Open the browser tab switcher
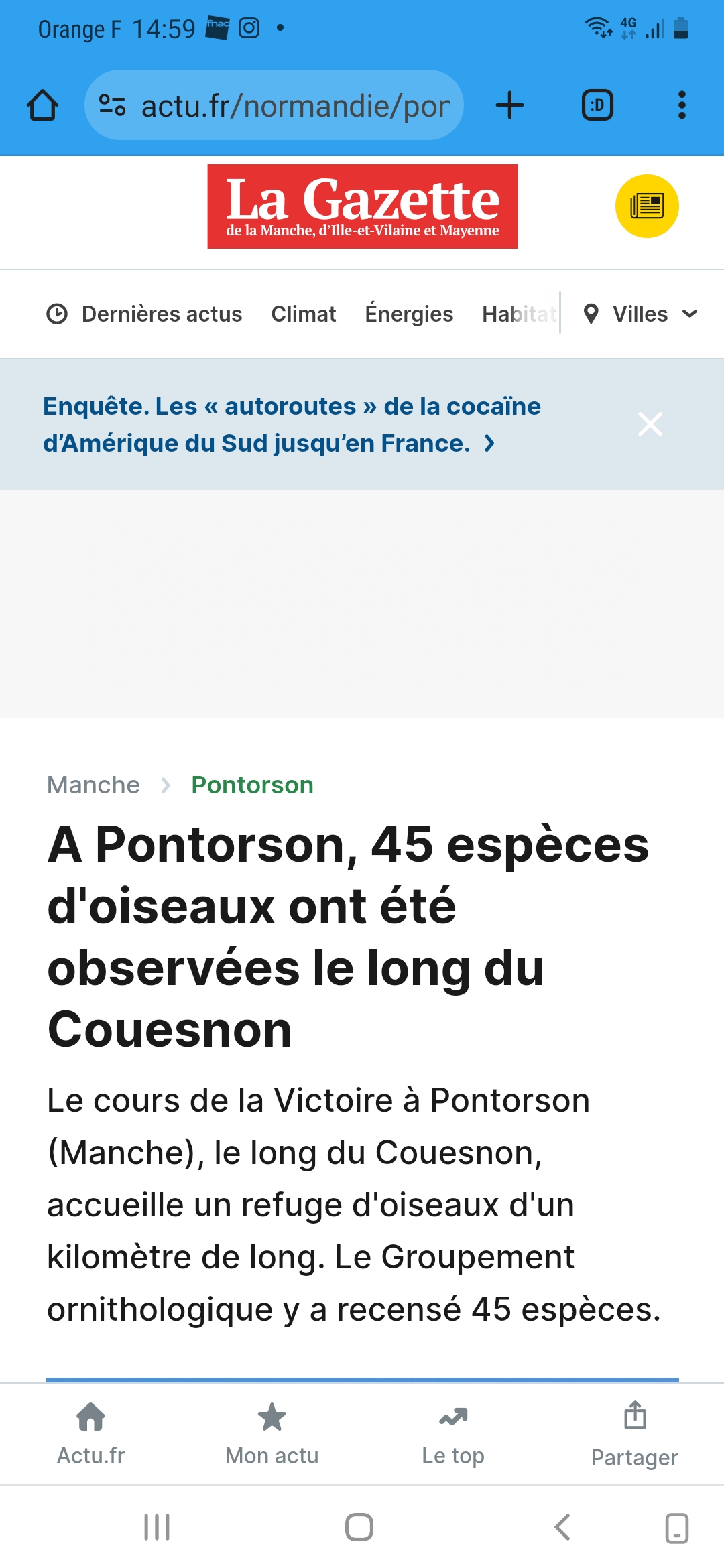 [597, 105]
